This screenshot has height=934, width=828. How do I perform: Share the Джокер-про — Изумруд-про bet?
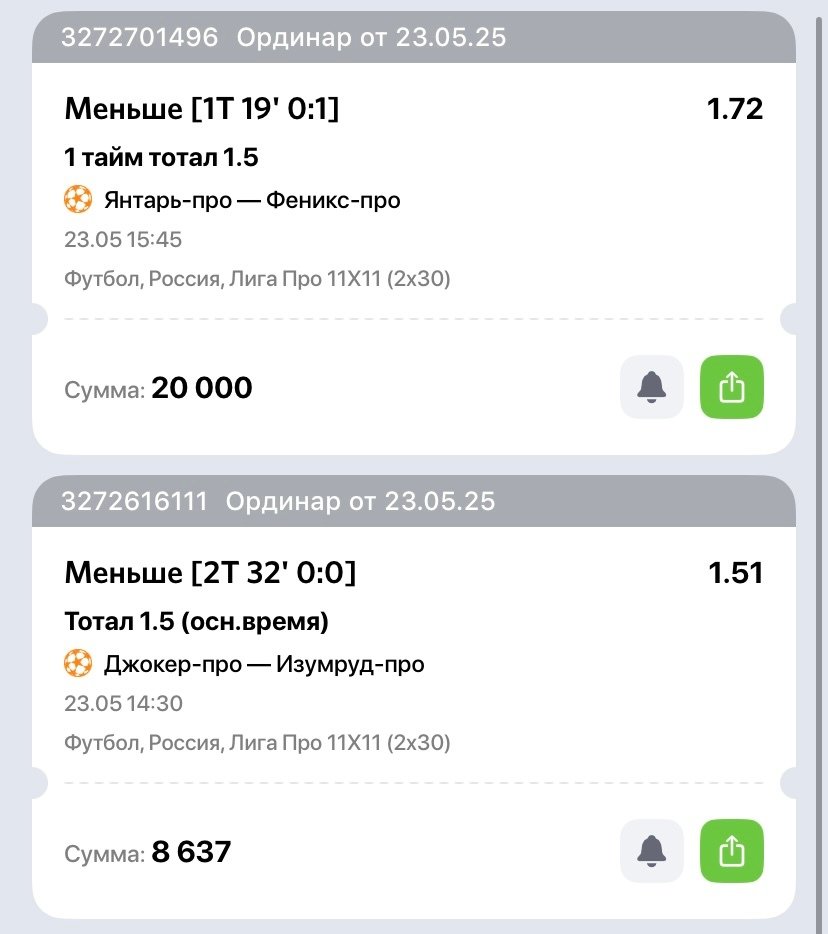[x=732, y=851]
